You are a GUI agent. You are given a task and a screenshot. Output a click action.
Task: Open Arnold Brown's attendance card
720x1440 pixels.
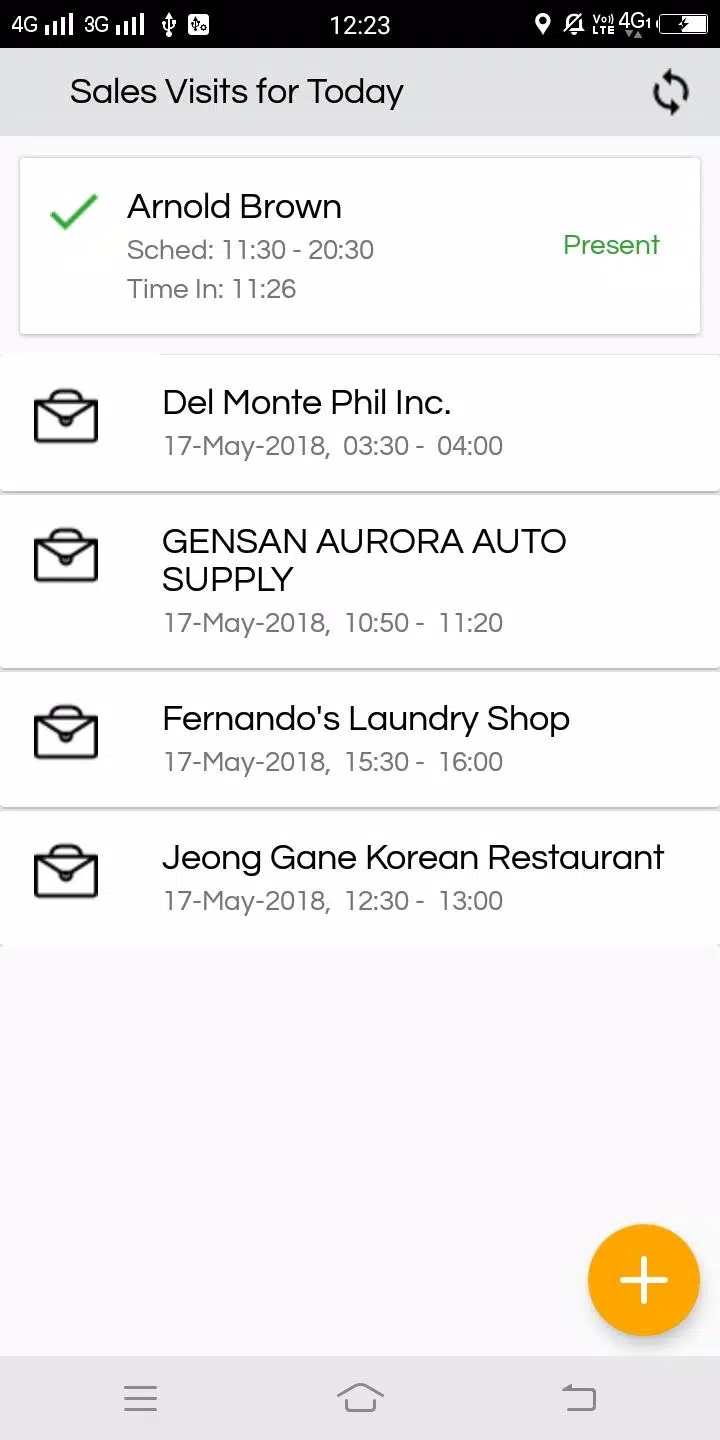tap(360, 246)
